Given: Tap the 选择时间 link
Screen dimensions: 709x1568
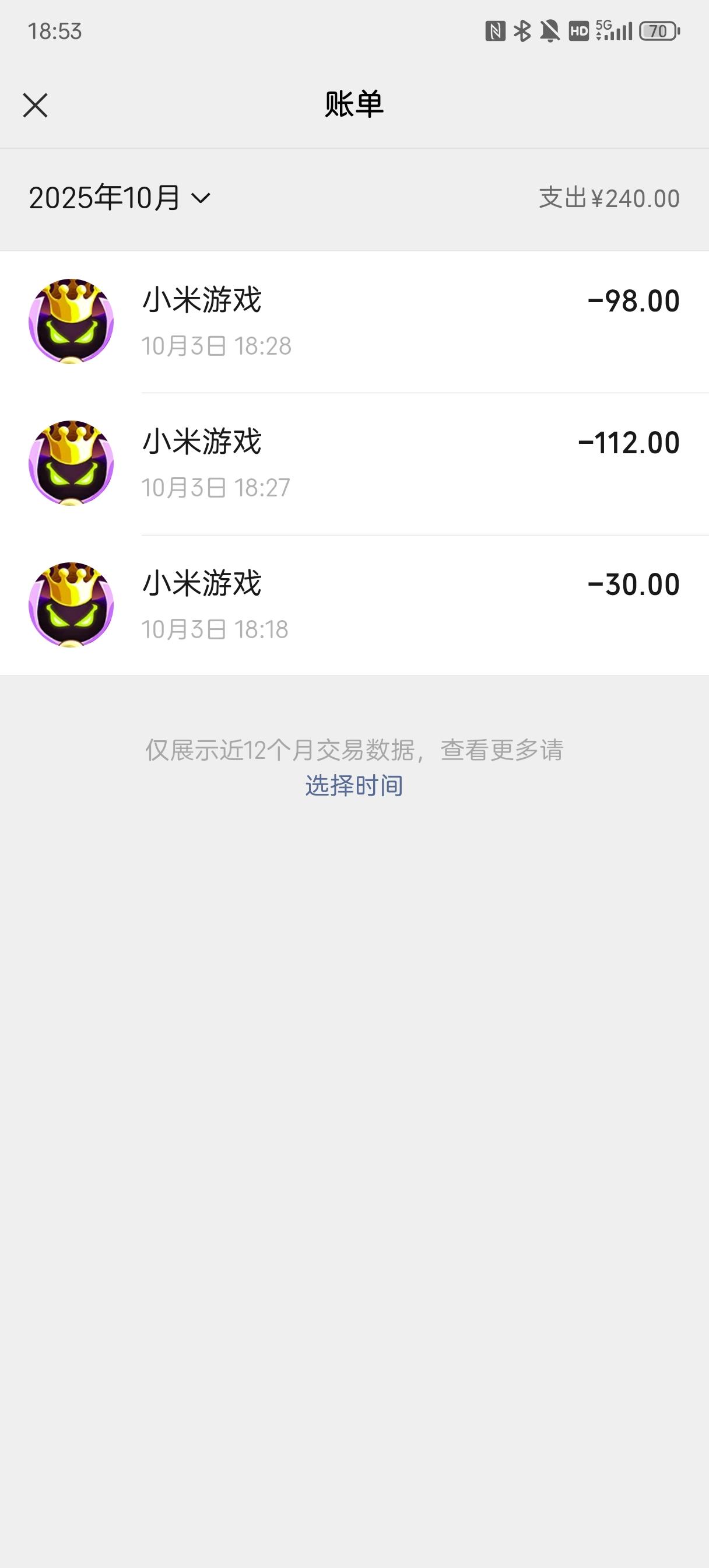Looking at the screenshot, I should point(353,785).
